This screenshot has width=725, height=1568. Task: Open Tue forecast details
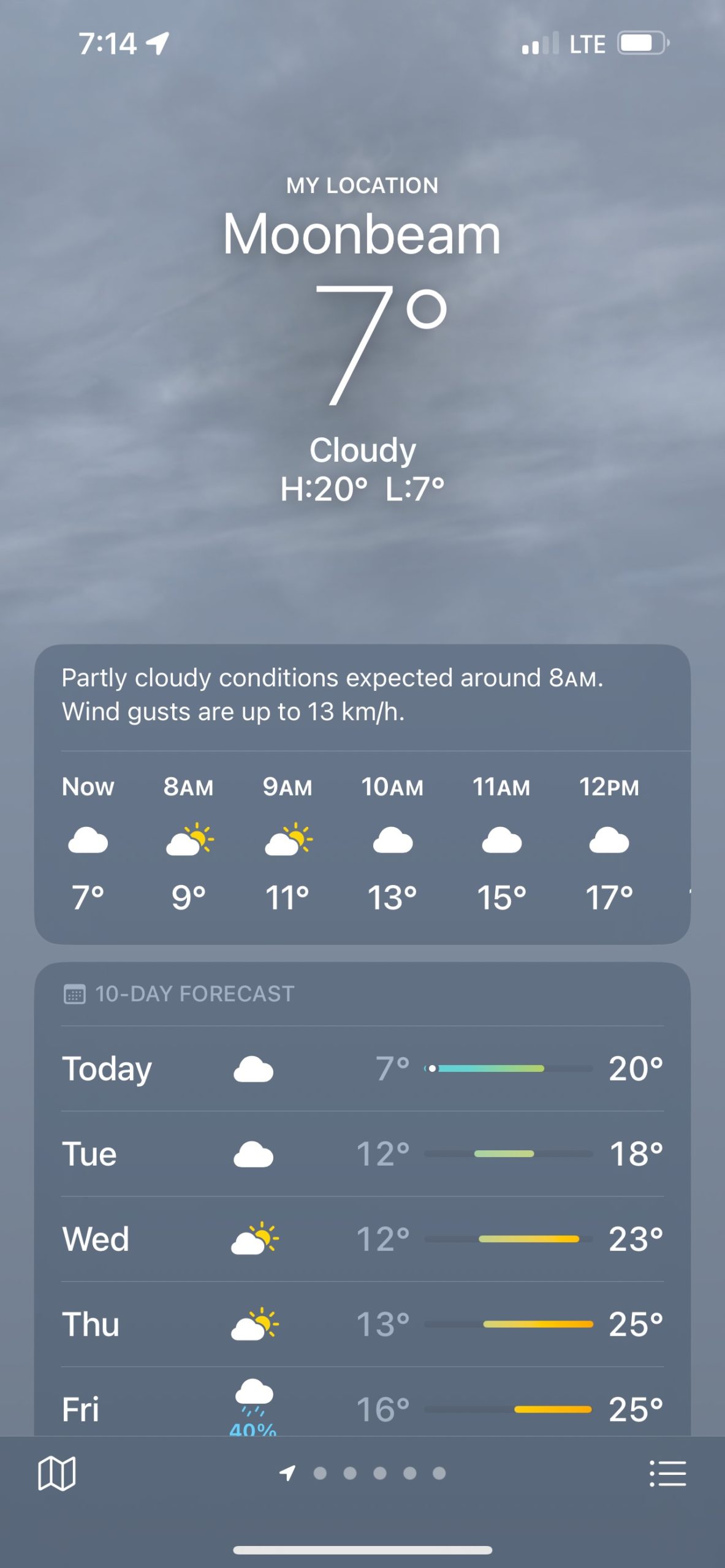pos(362,1154)
